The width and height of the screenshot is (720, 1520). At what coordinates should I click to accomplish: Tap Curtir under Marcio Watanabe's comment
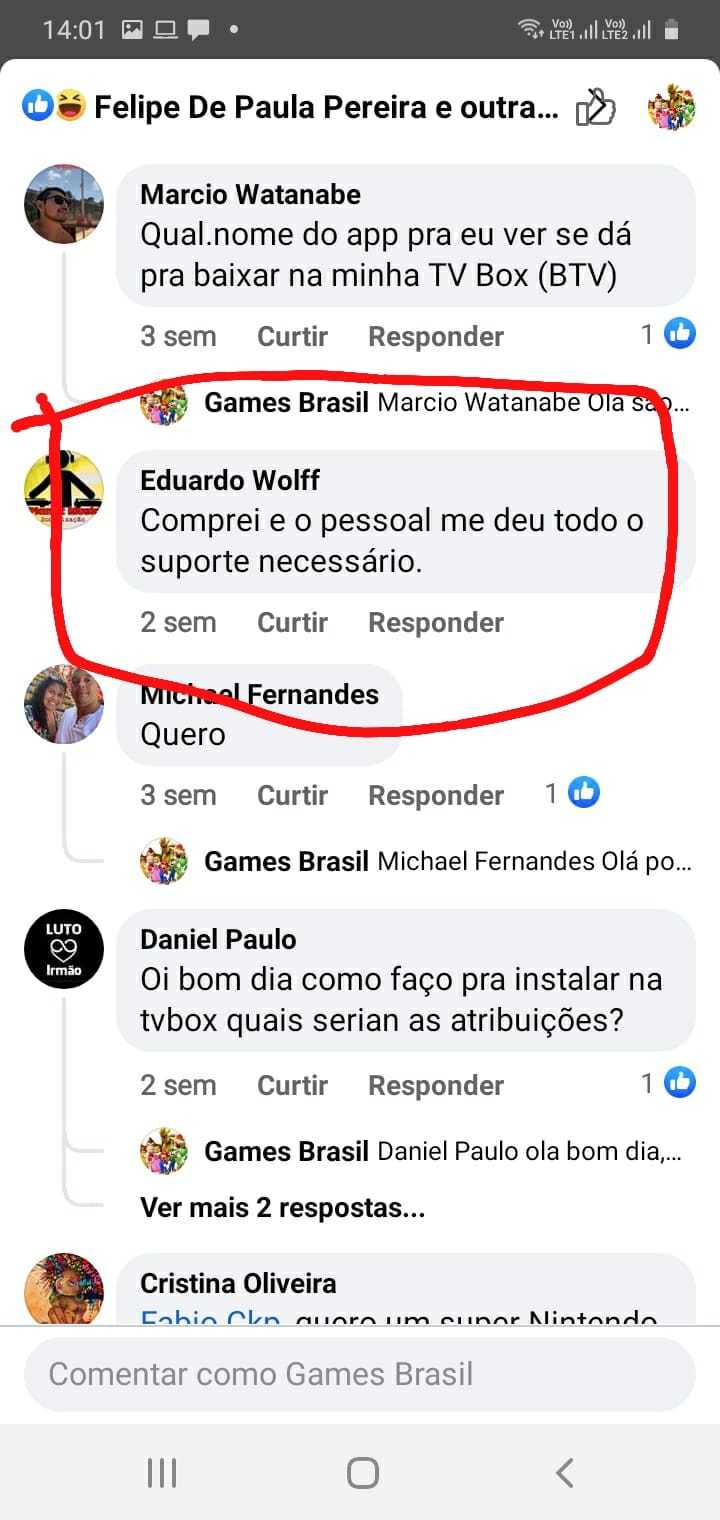pos(292,336)
